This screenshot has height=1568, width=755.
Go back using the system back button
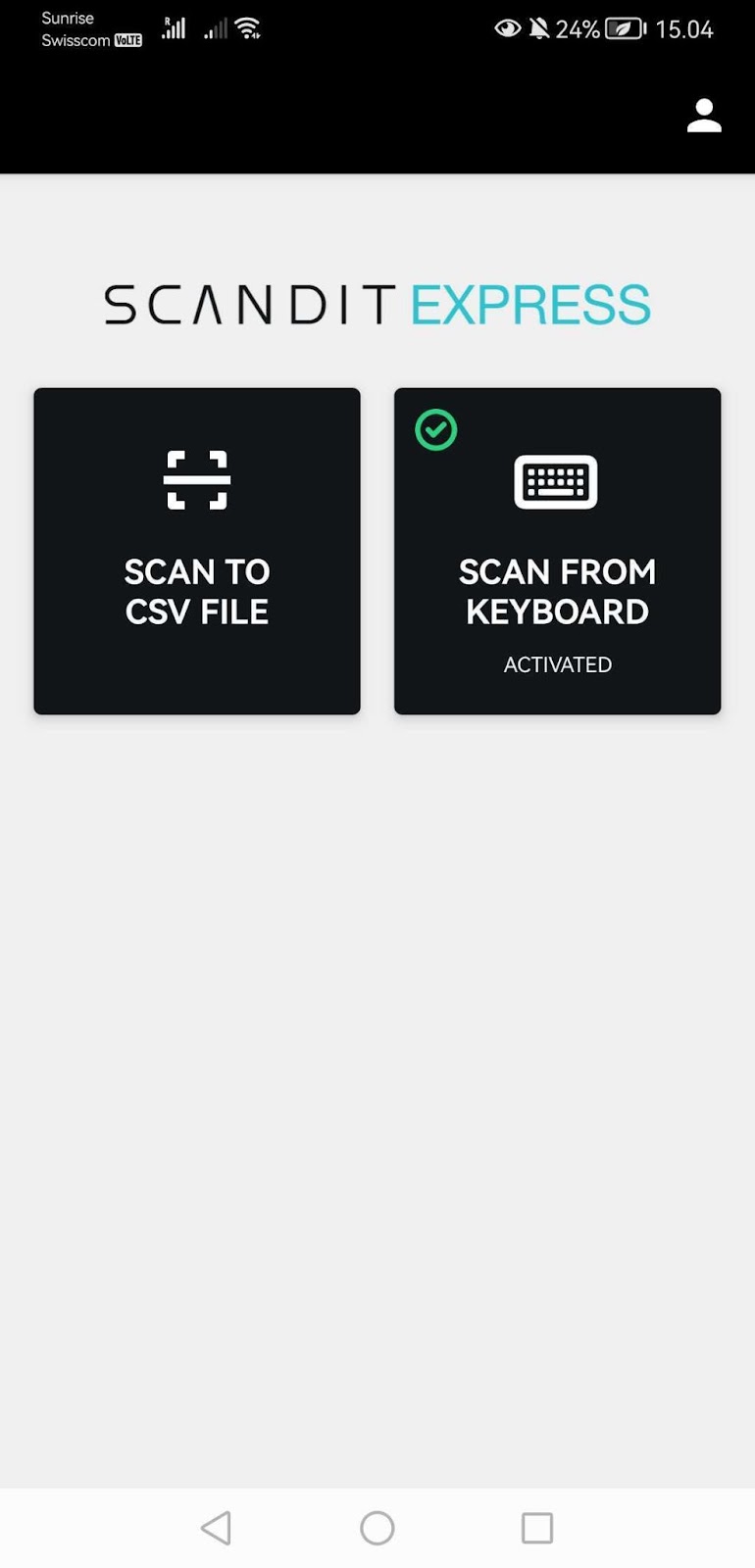pyautogui.click(x=216, y=1527)
